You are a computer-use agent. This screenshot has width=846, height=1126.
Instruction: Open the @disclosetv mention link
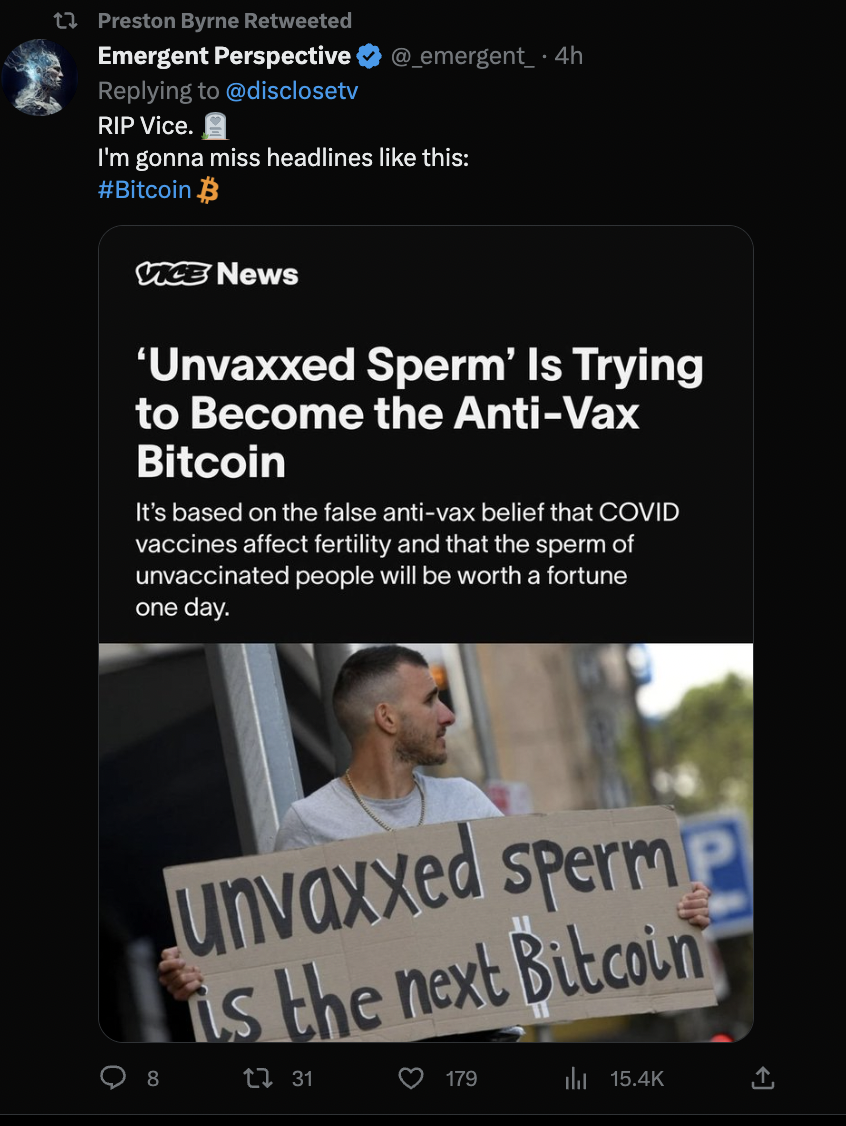coord(291,91)
